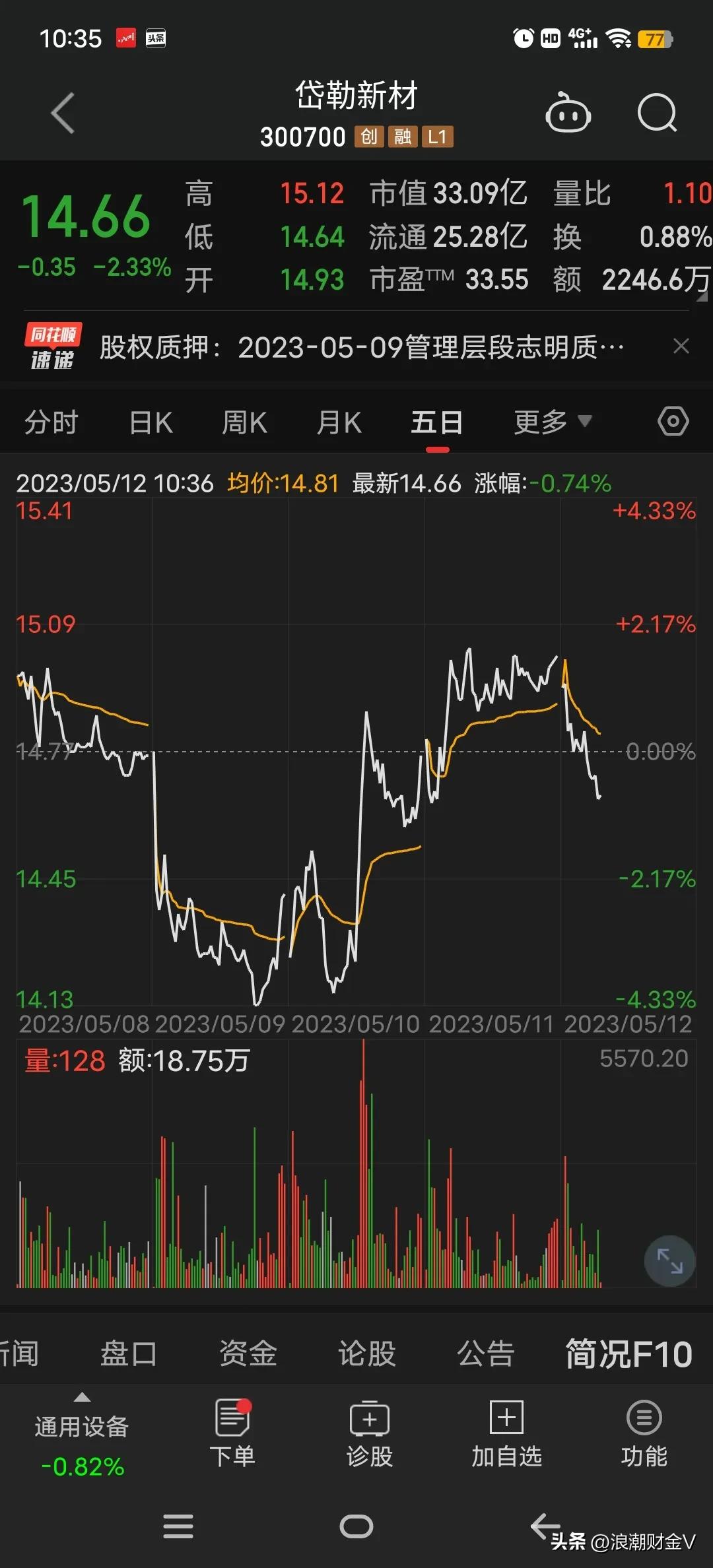Dismiss the 股权质押 news banner
Viewport: 713px width, 1568px height.
[x=681, y=346]
